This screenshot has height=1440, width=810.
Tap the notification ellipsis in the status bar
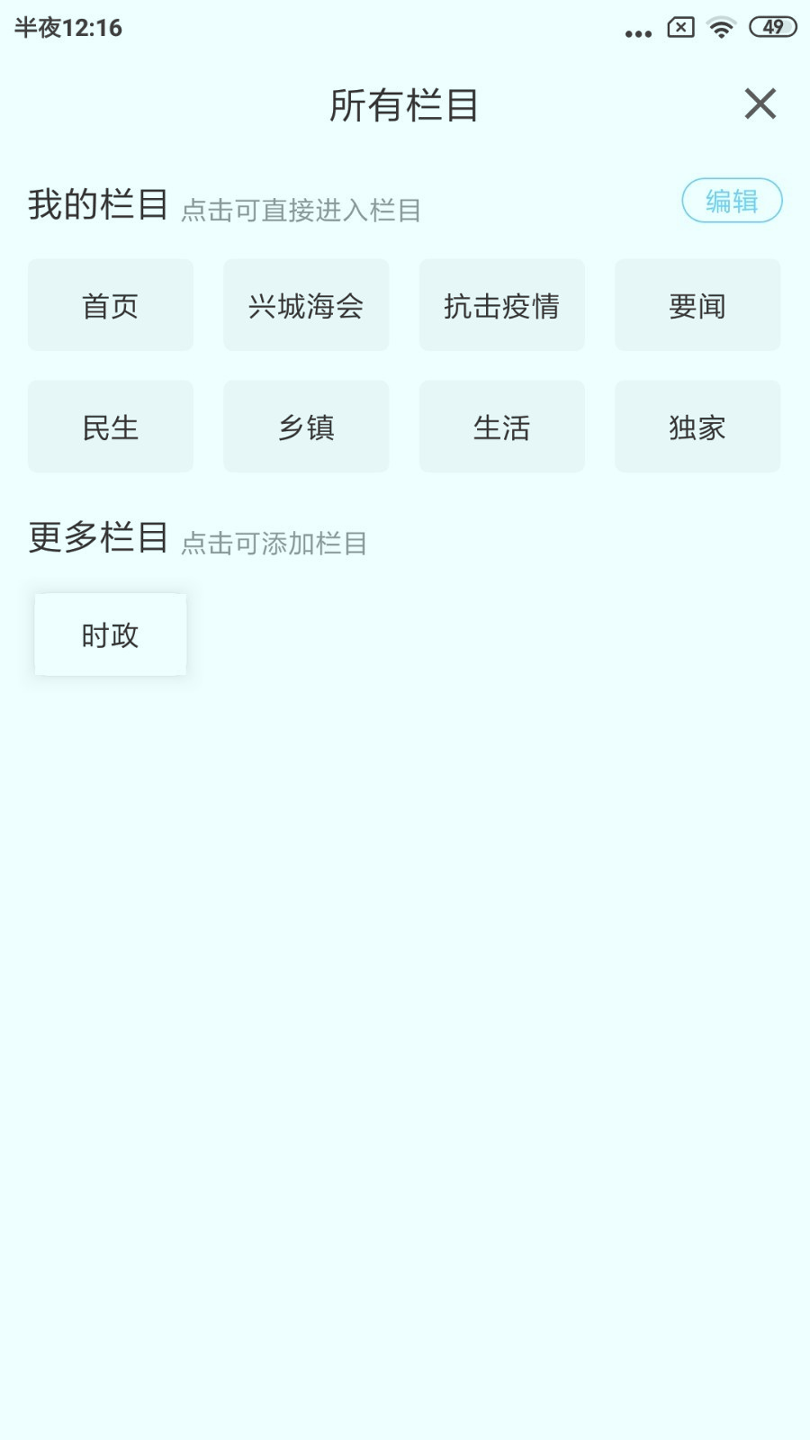point(637,31)
